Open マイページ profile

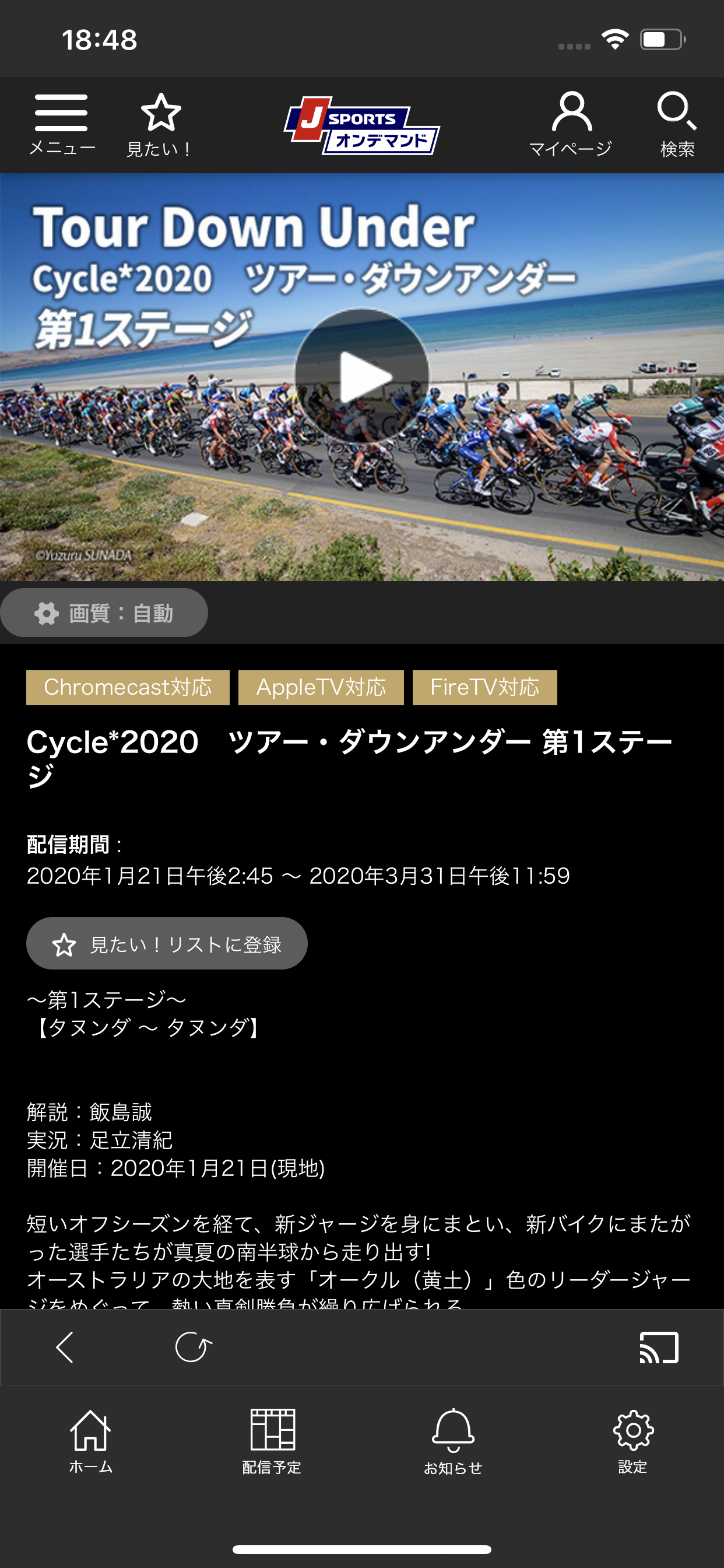coord(571,125)
